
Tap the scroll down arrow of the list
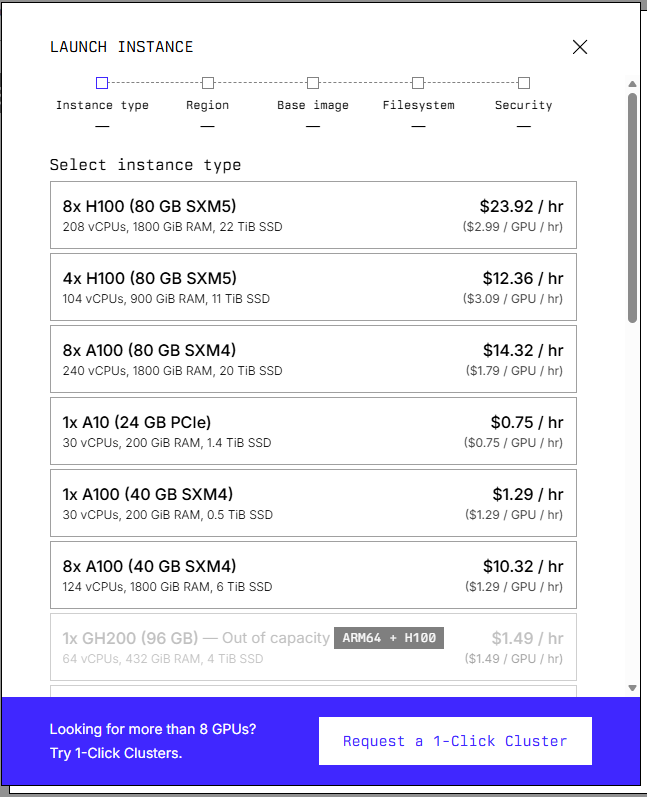632,688
